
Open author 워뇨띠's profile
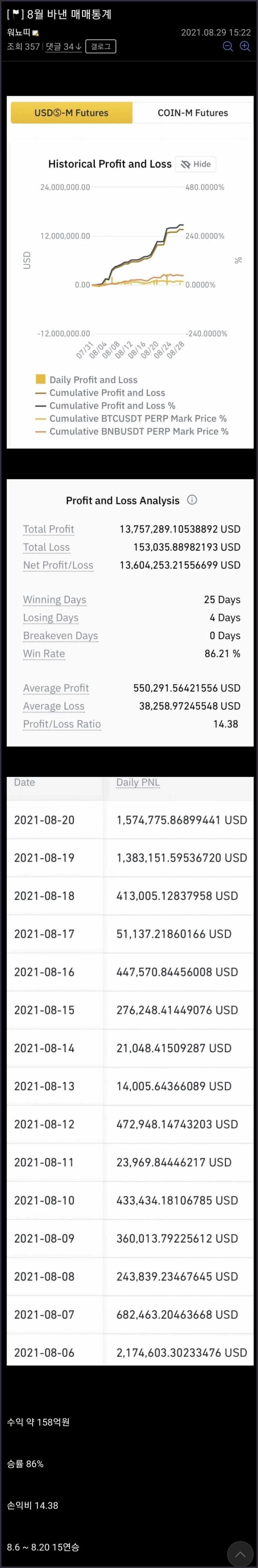coord(19,32)
